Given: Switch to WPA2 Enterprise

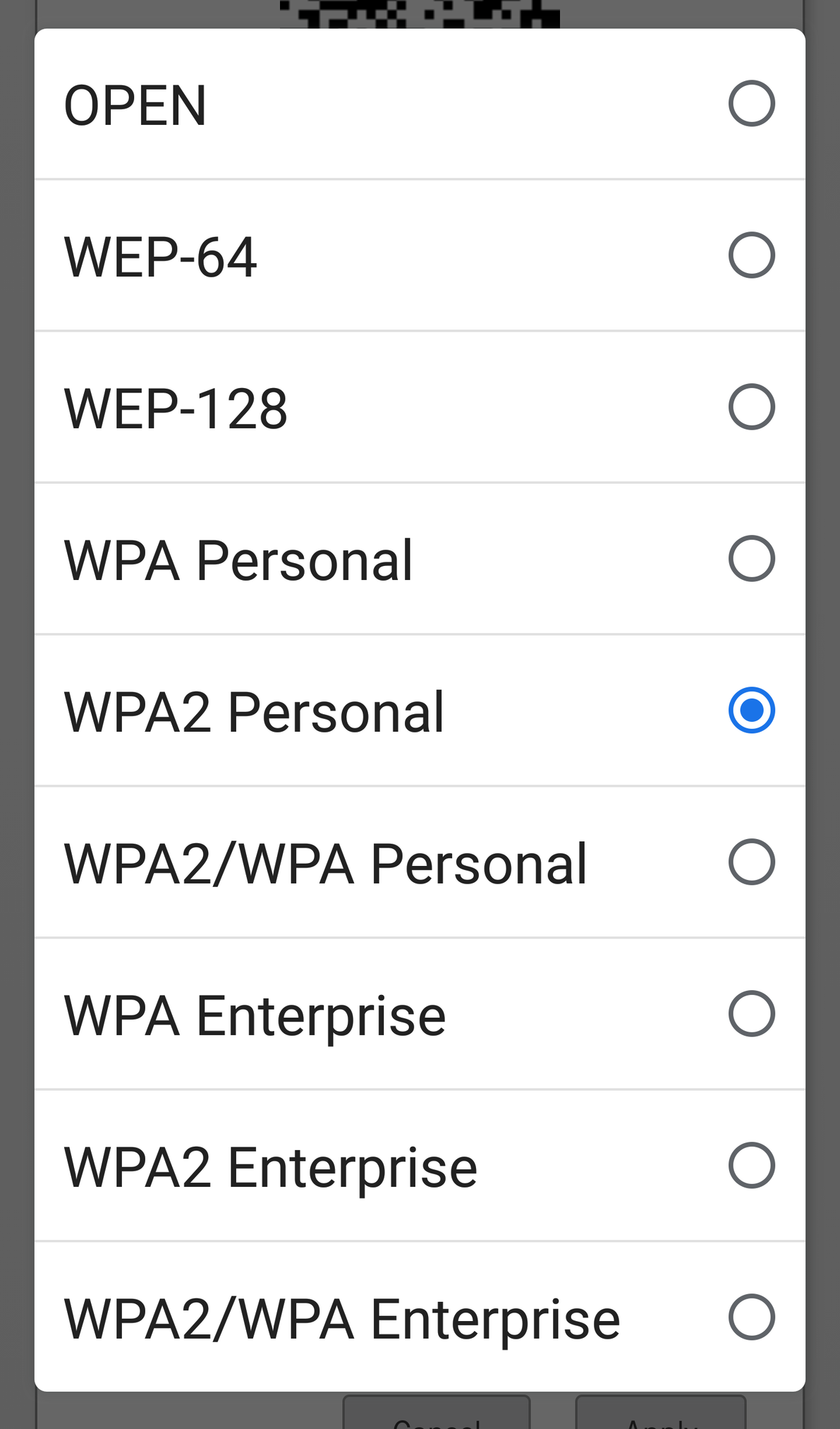Looking at the screenshot, I should [x=420, y=1165].
